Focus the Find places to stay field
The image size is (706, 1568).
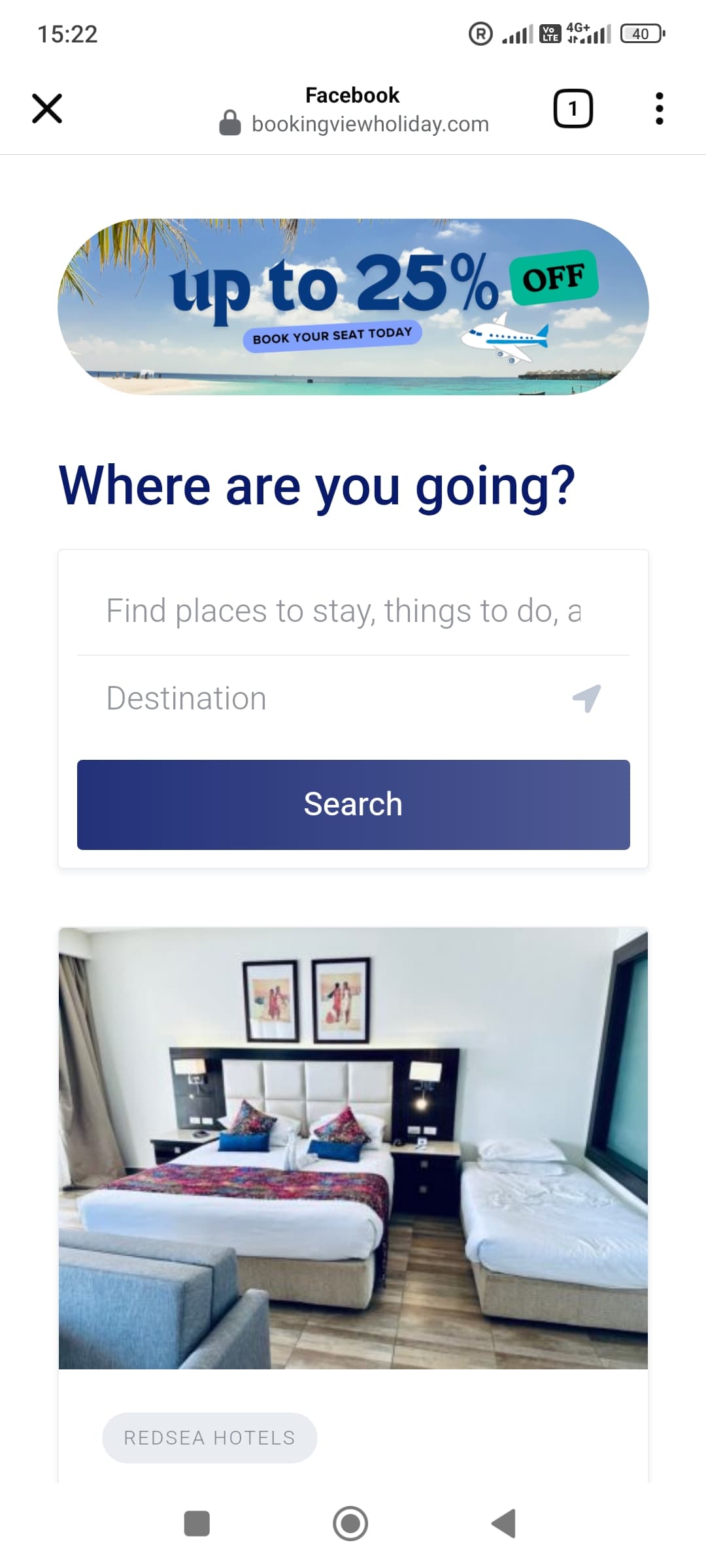[x=353, y=611]
